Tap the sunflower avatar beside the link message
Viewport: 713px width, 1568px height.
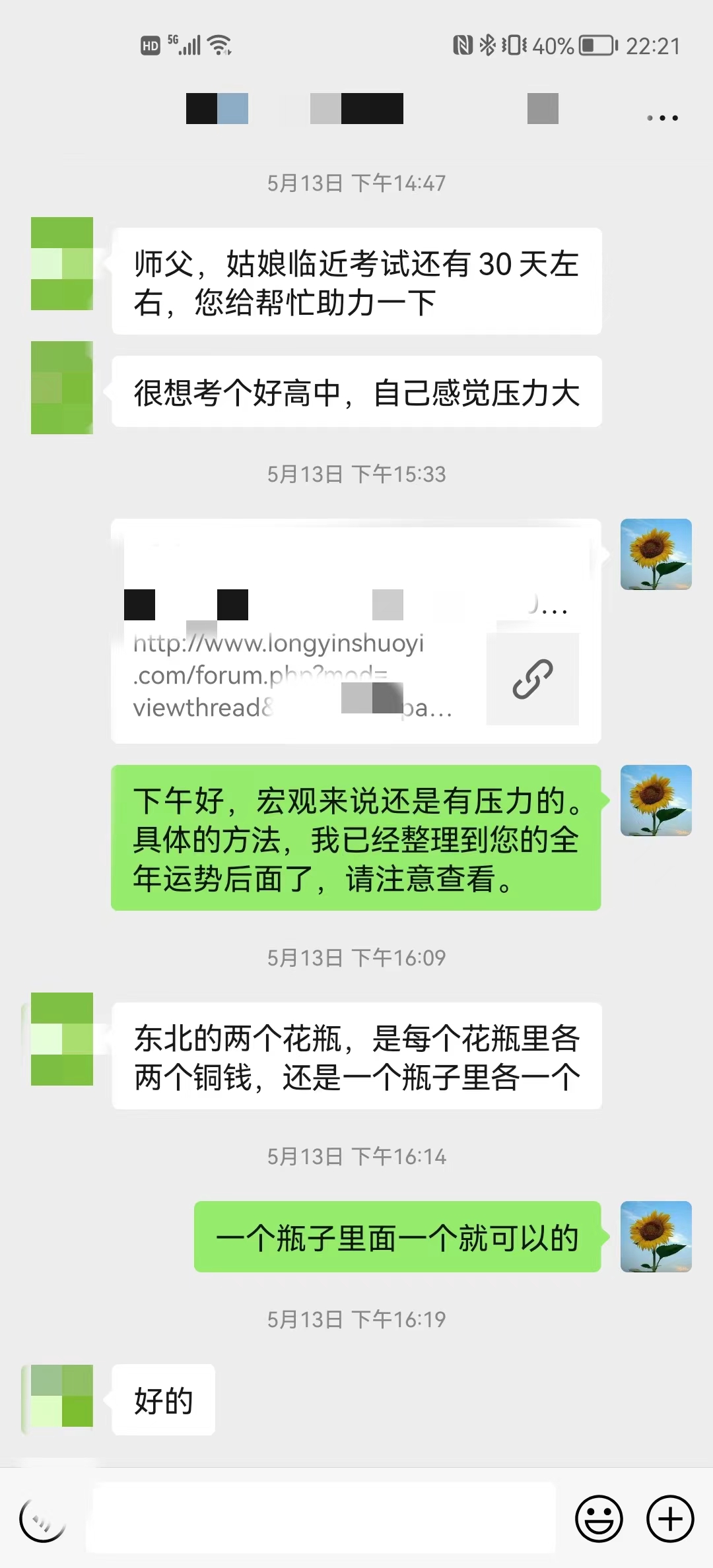point(656,554)
